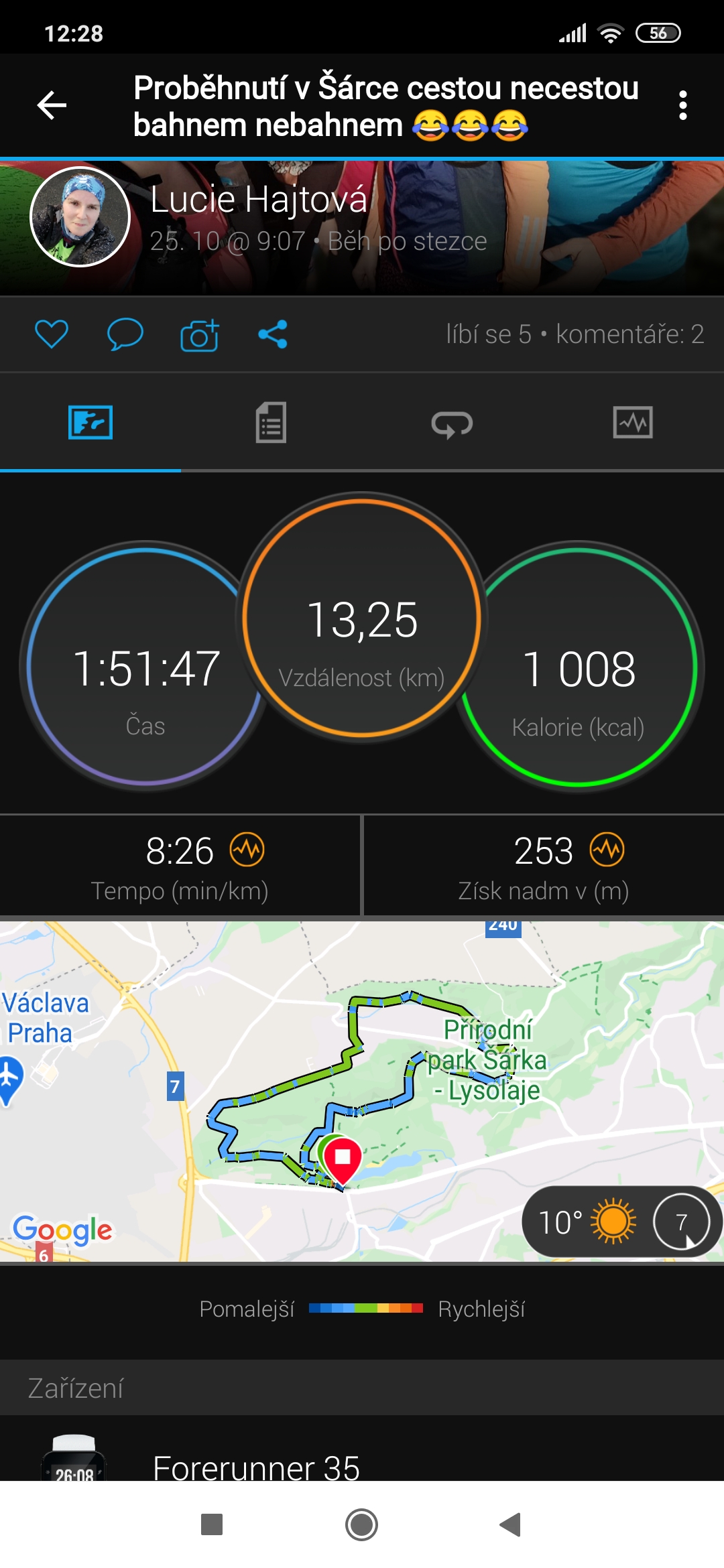View likes and comments count
This screenshot has height=1568, width=724.
[575, 334]
